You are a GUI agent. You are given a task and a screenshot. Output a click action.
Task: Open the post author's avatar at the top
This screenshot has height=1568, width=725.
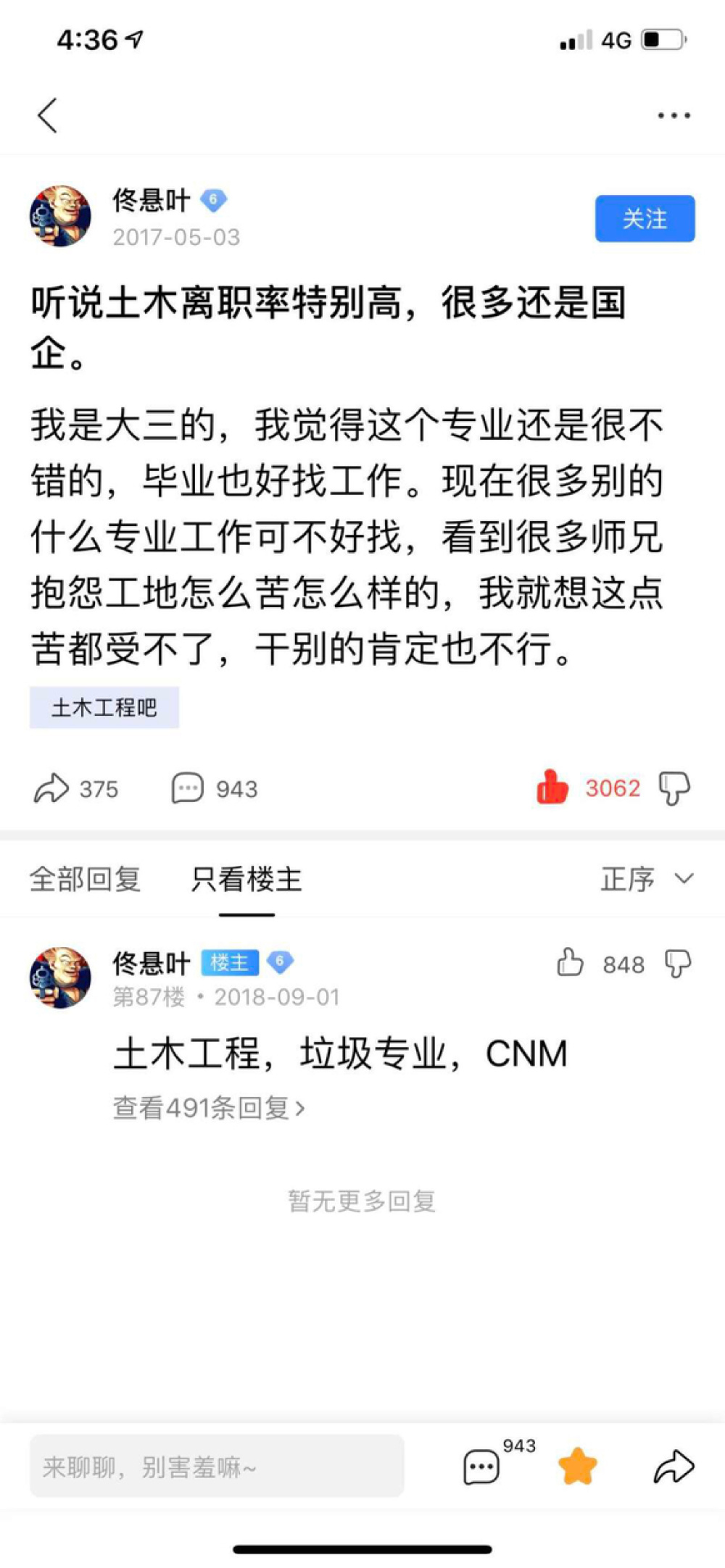pyautogui.click(x=60, y=216)
